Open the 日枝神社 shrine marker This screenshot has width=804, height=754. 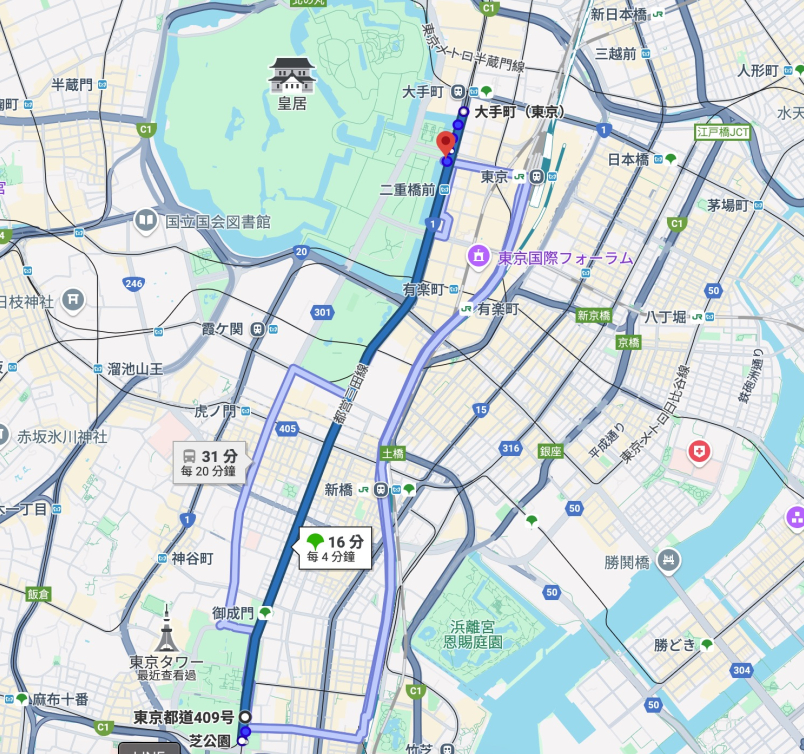pos(72,299)
